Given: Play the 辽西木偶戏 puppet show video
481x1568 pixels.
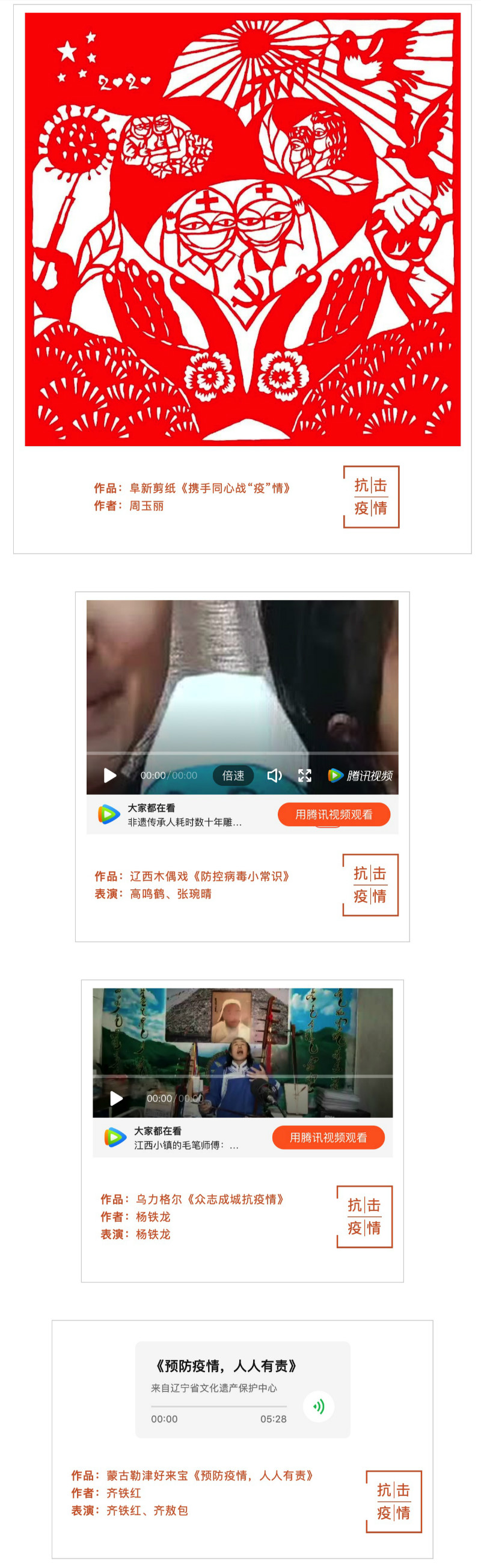Looking at the screenshot, I should 110,775.
